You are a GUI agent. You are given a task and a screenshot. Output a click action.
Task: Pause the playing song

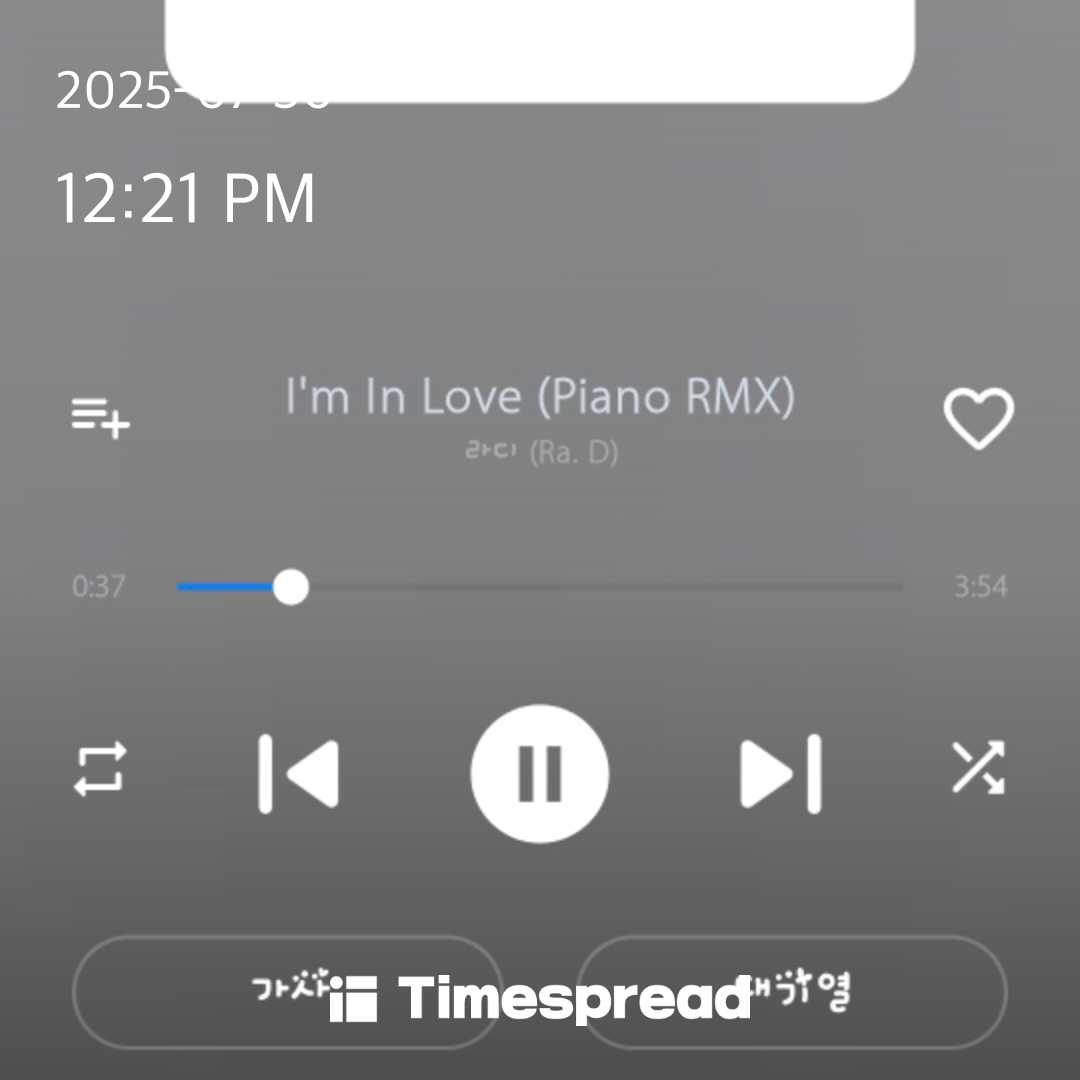coord(540,773)
